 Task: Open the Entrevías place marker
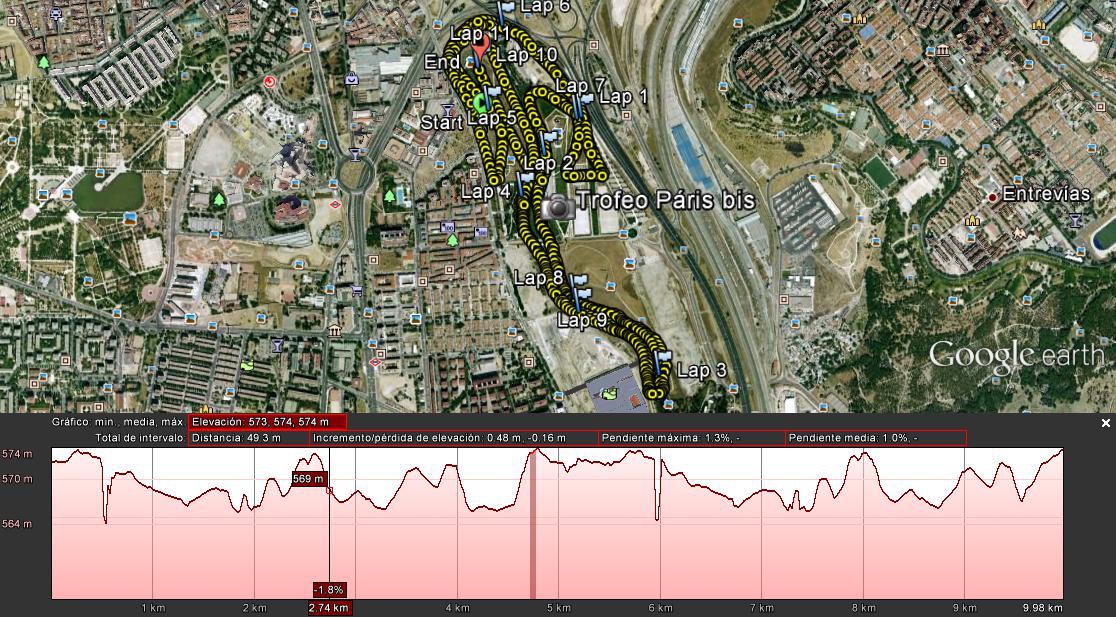[x=992, y=197]
